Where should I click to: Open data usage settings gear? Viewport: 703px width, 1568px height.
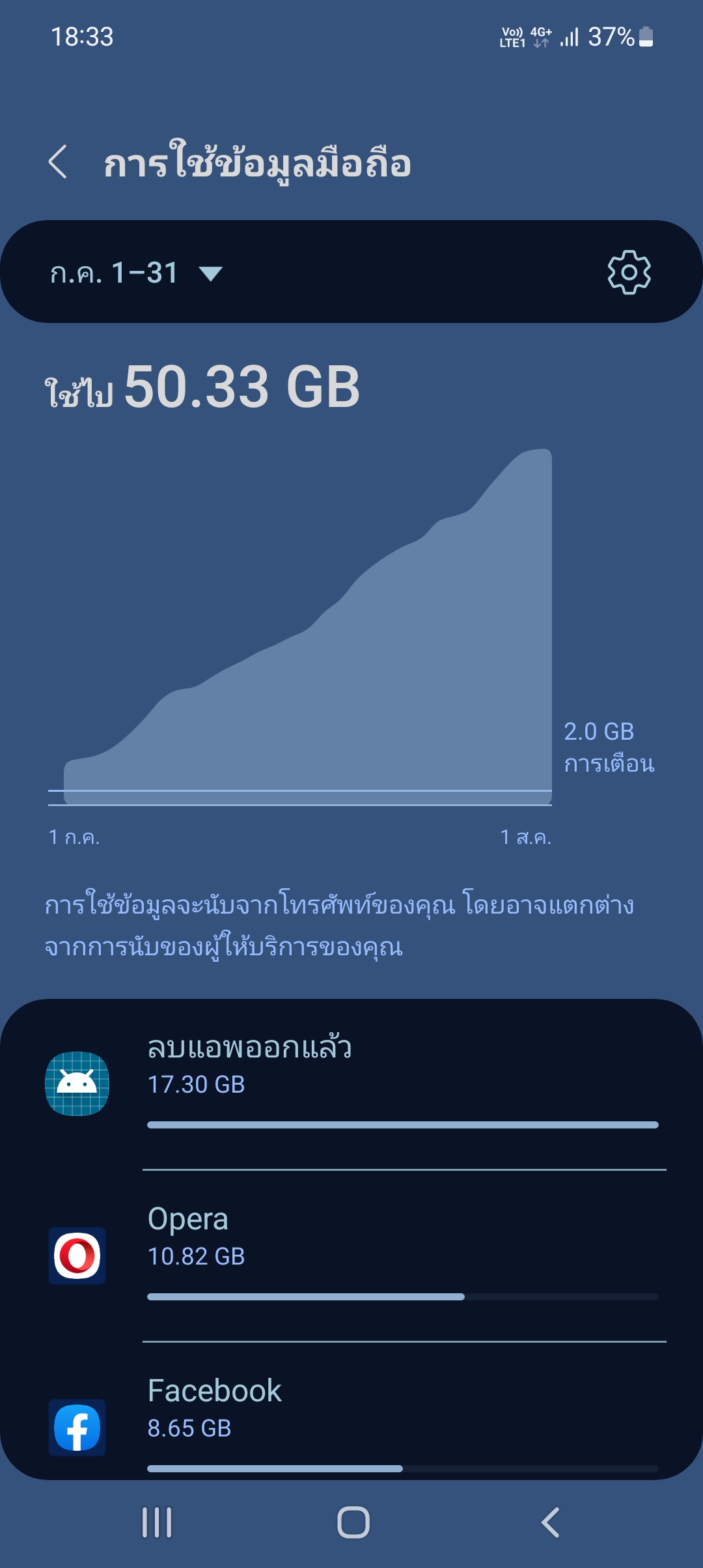pos(629,272)
